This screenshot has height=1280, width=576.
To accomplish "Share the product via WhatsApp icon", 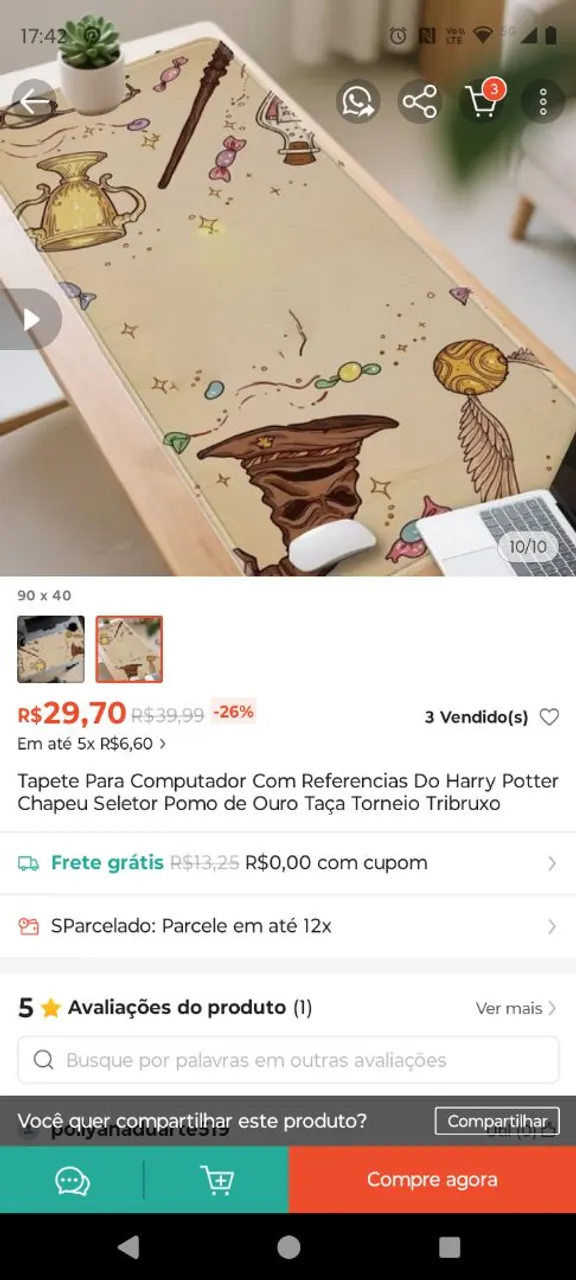I will pyautogui.click(x=357, y=101).
